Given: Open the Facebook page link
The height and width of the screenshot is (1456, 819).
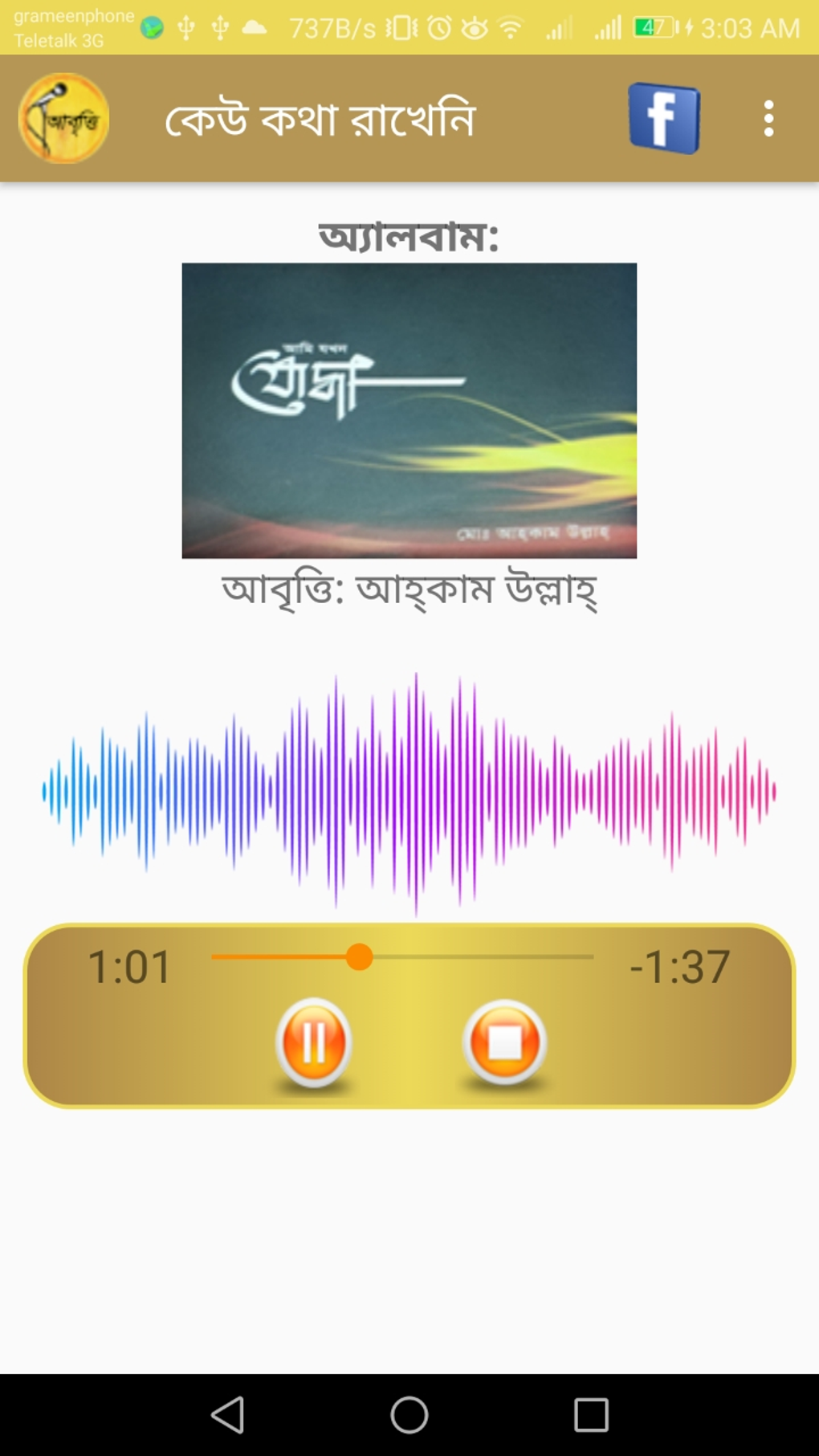Looking at the screenshot, I should click(x=664, y=118).
